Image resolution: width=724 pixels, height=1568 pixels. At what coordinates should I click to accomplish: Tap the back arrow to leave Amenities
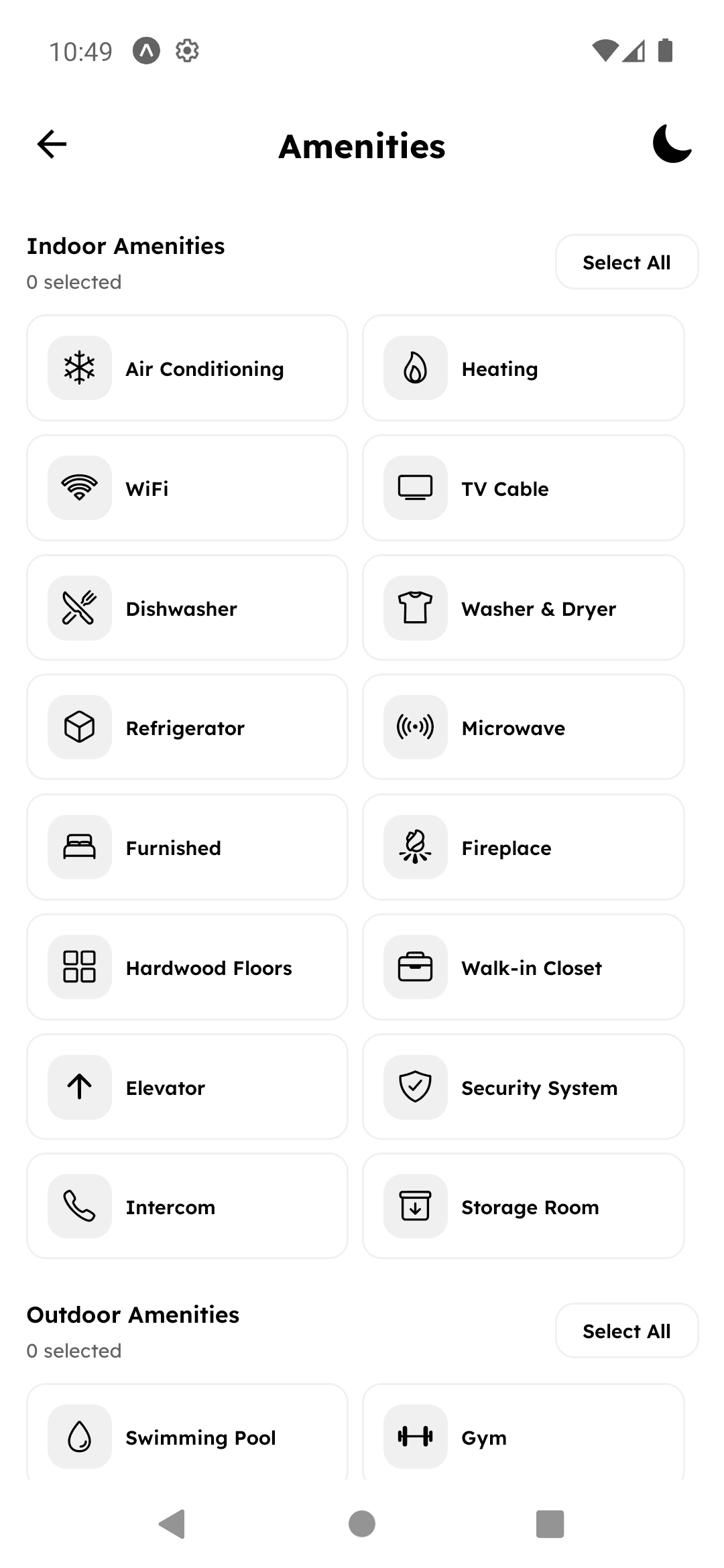[x=51, y=145]
